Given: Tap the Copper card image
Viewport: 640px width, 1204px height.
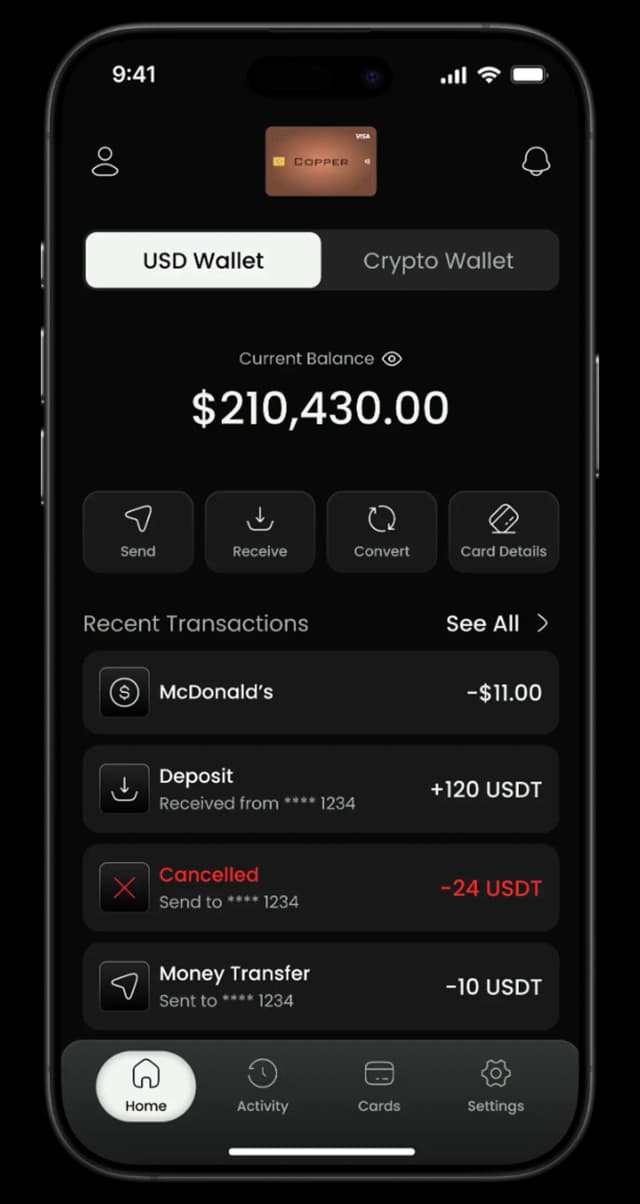Looking at the screenshot, I should 321,161.
